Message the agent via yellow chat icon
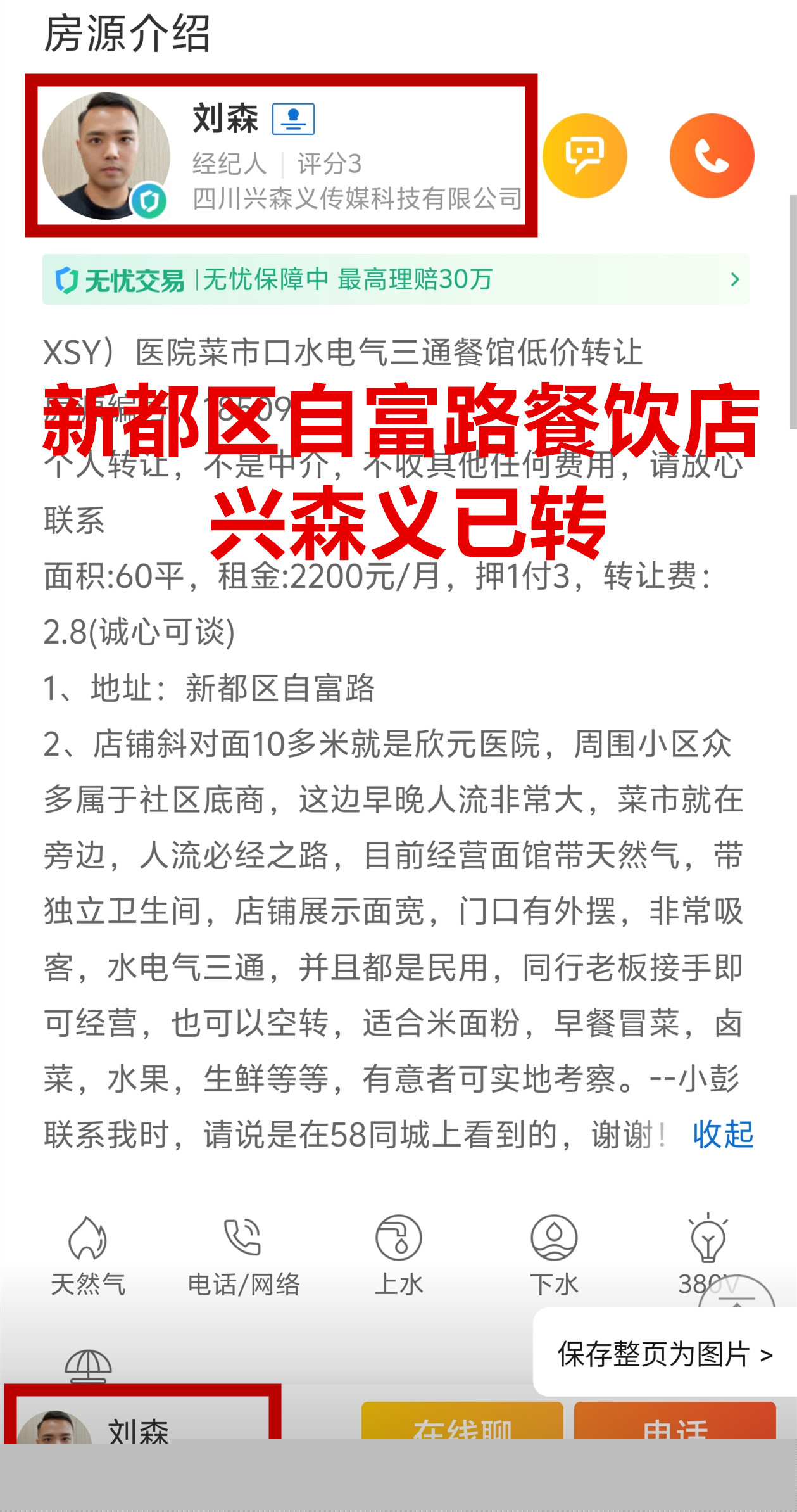 click(x=584, y=156)
